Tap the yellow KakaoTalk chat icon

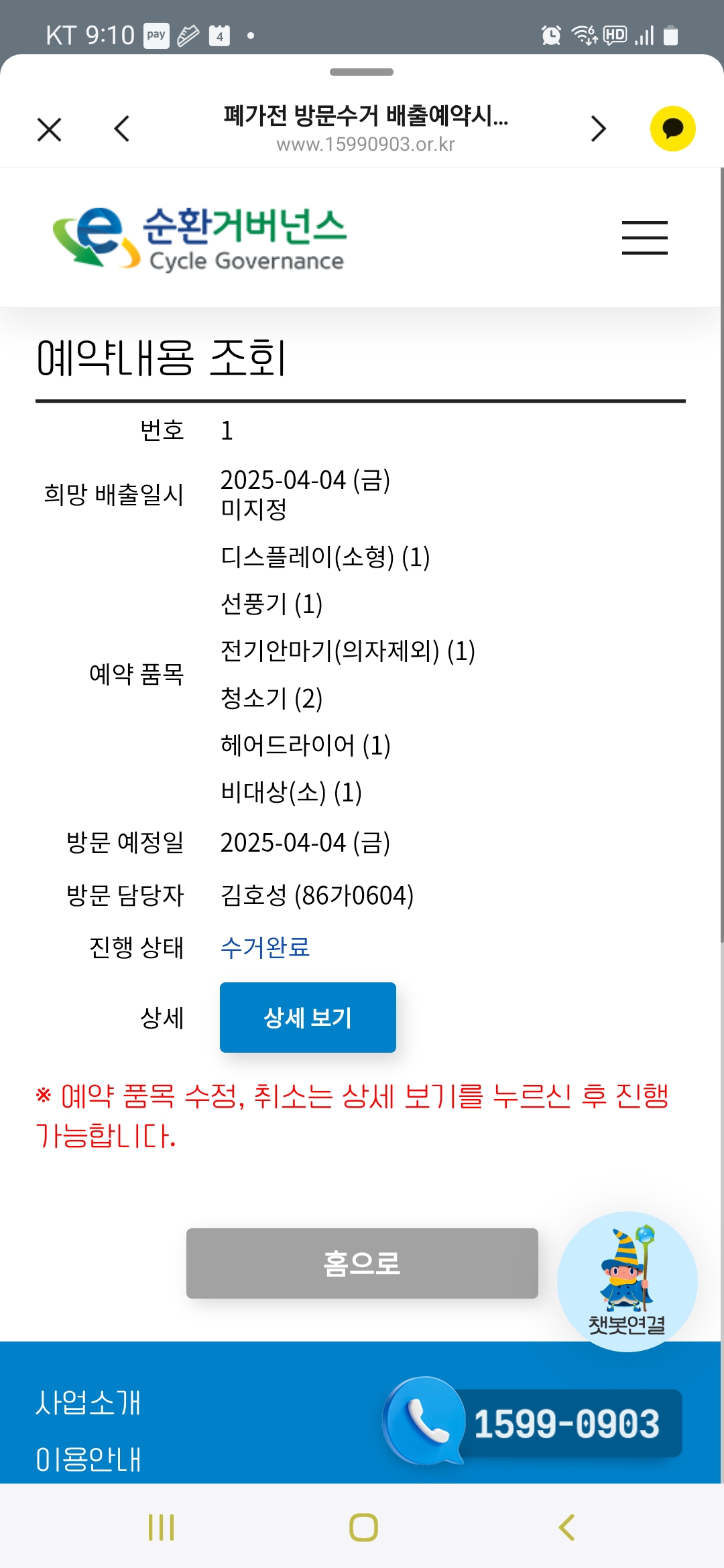pos(672,129)
